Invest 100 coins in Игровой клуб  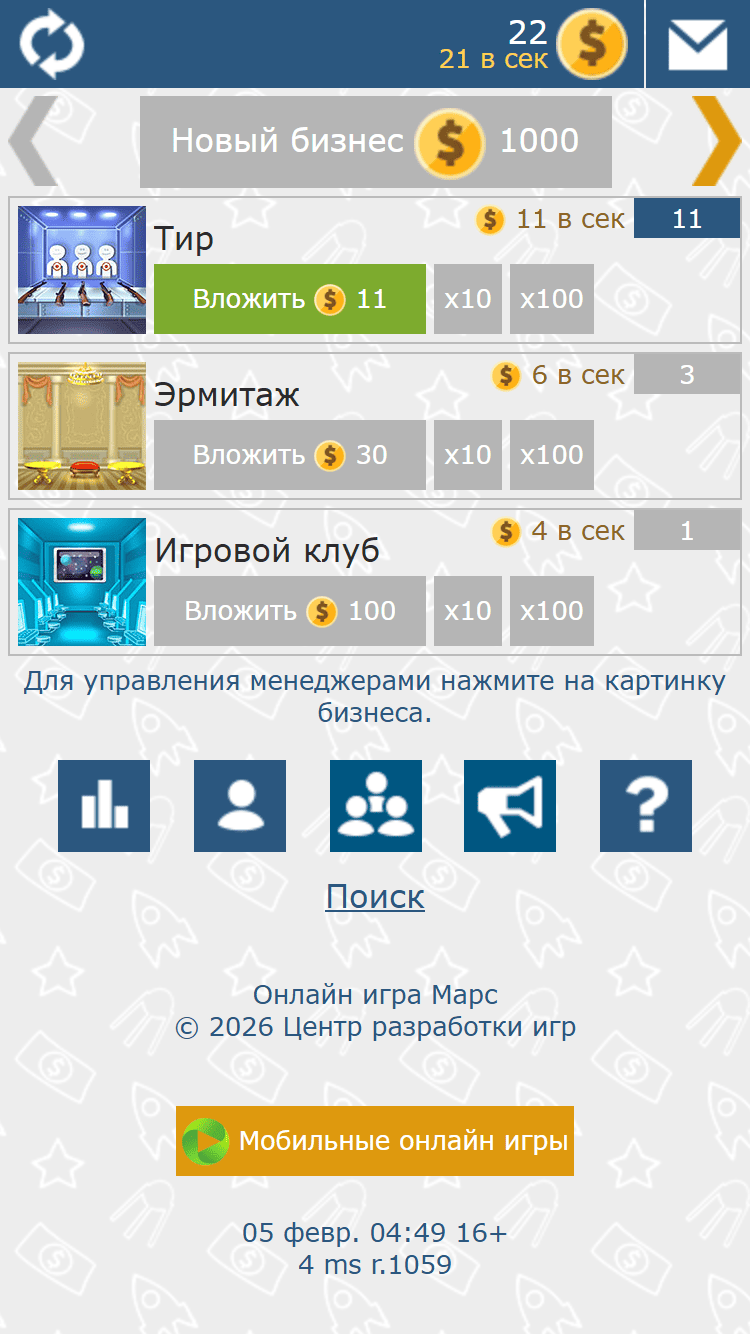point(289,611)
